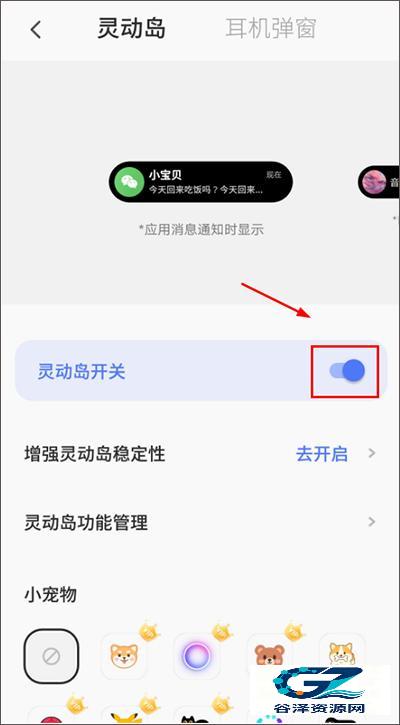Choose the purple orb pet
Image resolution: width=400 pixels, height=725 pixels.
click(197, 656)
